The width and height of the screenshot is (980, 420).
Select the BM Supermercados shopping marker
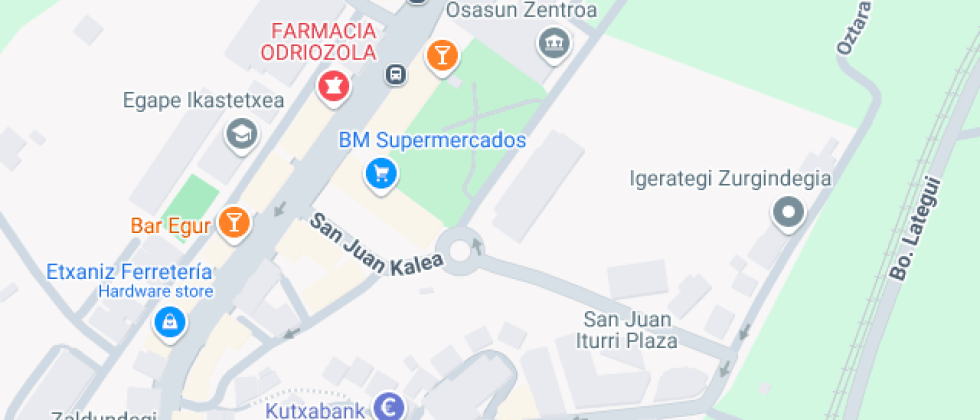380,174
